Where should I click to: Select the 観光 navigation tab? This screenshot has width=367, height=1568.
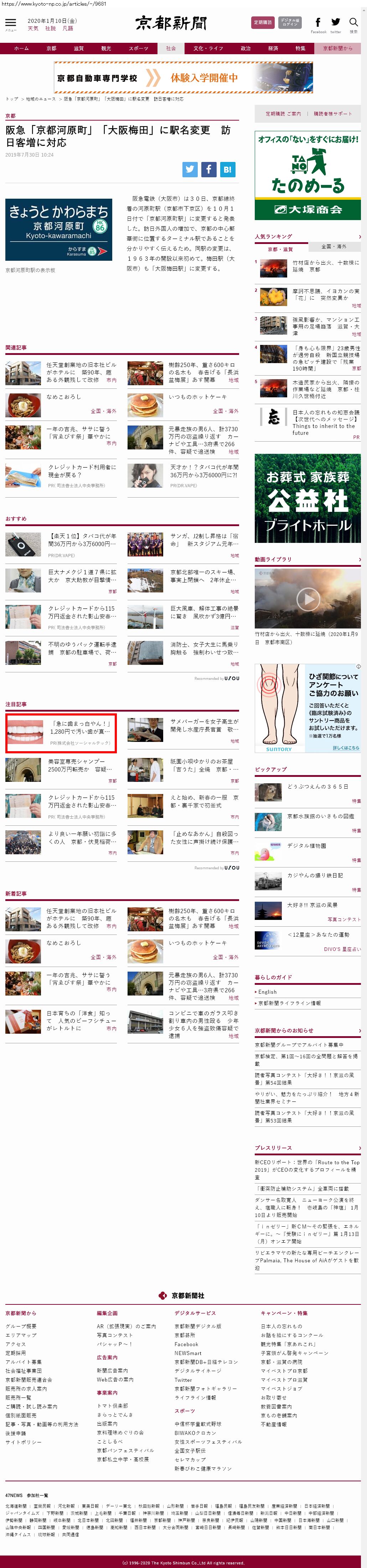106,48
